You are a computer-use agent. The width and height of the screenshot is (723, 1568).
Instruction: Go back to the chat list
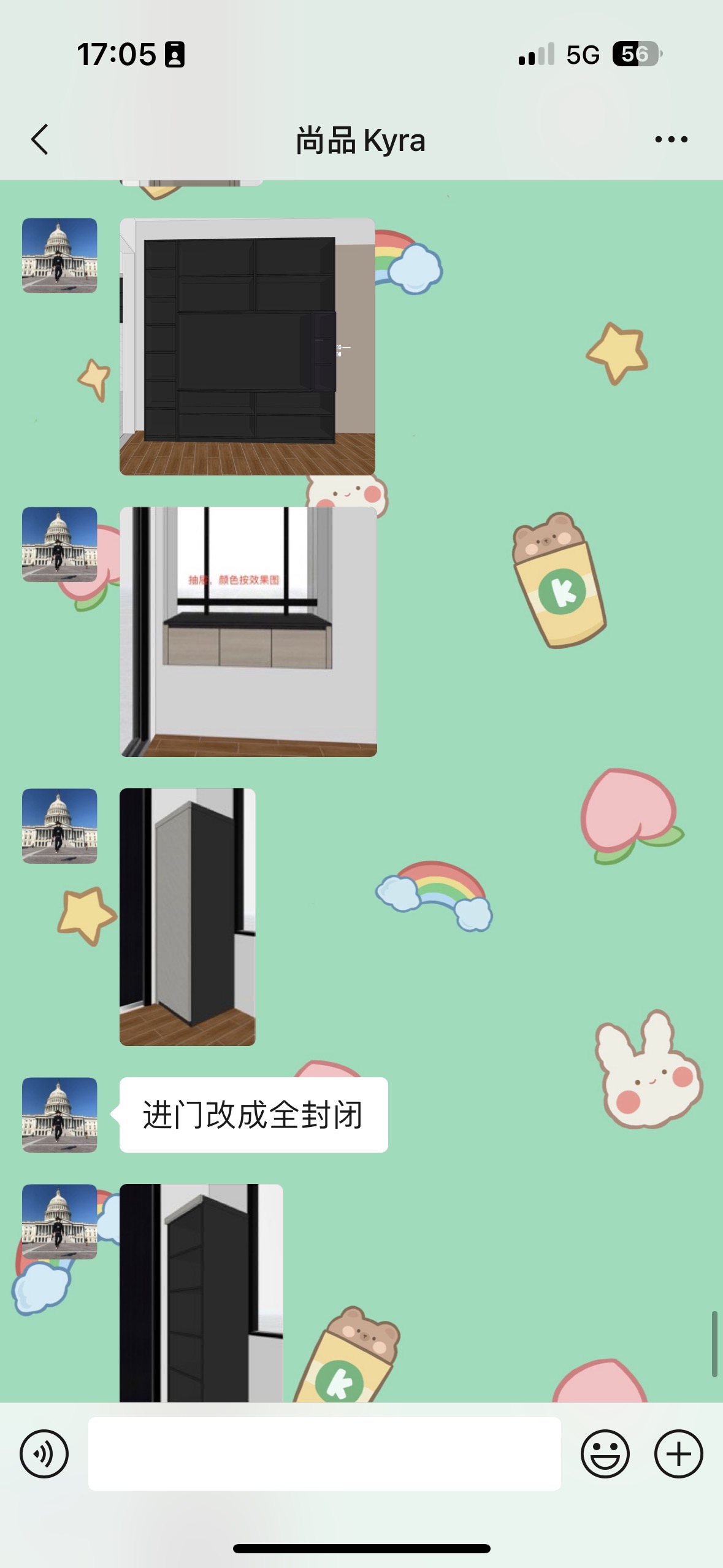coord(40,139)
